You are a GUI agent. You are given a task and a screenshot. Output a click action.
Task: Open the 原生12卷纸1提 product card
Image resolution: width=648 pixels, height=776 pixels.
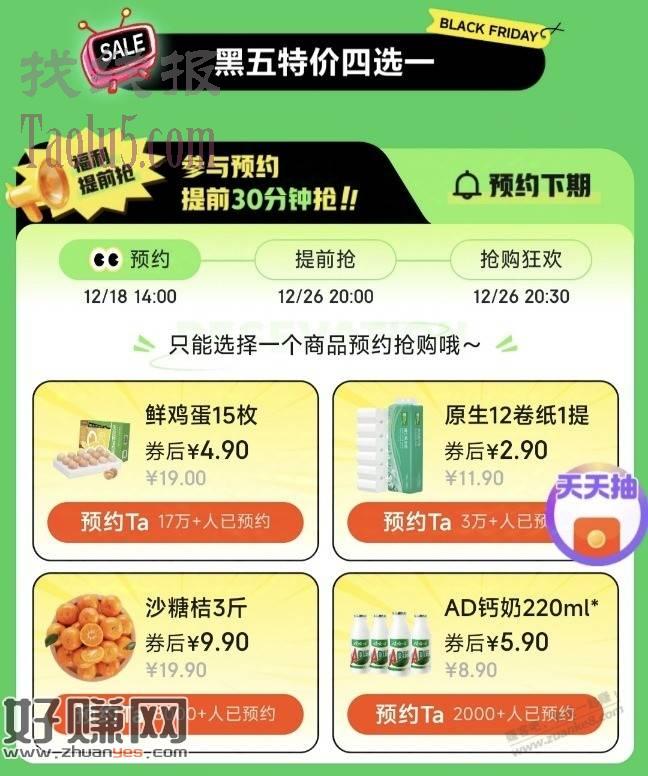(470, 440)
